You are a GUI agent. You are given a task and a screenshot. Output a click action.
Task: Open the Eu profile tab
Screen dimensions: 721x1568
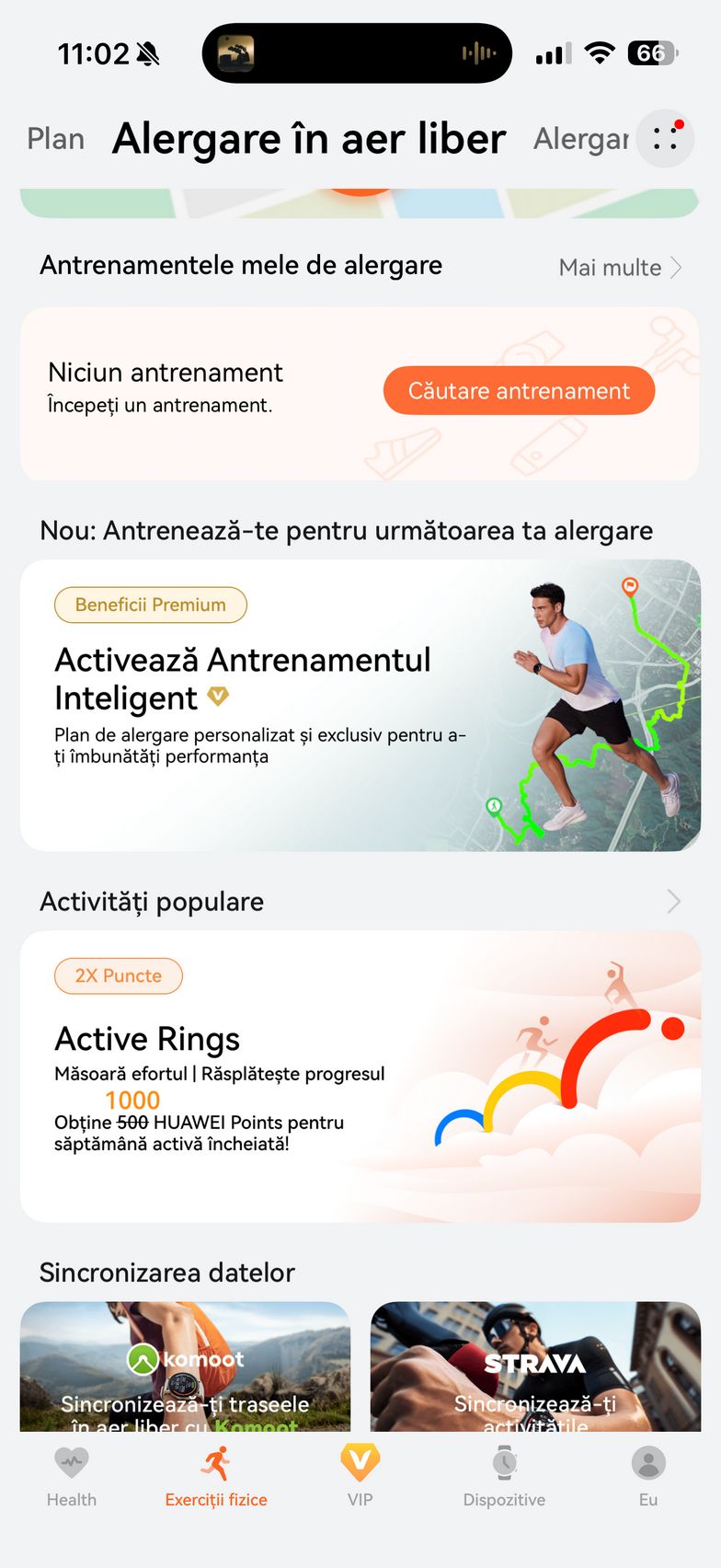[x=648, y=1477]
